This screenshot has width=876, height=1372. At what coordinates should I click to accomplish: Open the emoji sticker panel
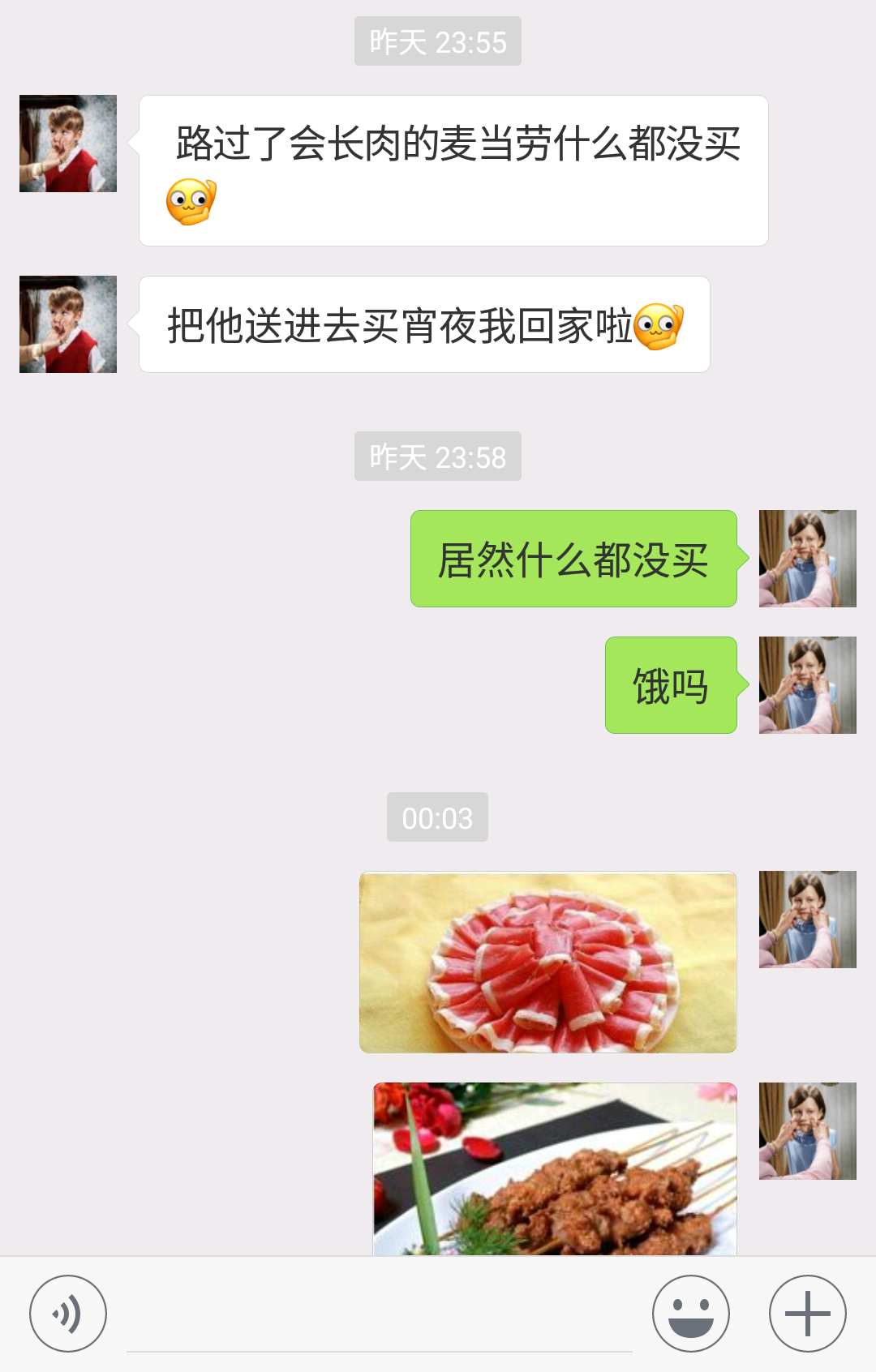tap(690, 1313)
